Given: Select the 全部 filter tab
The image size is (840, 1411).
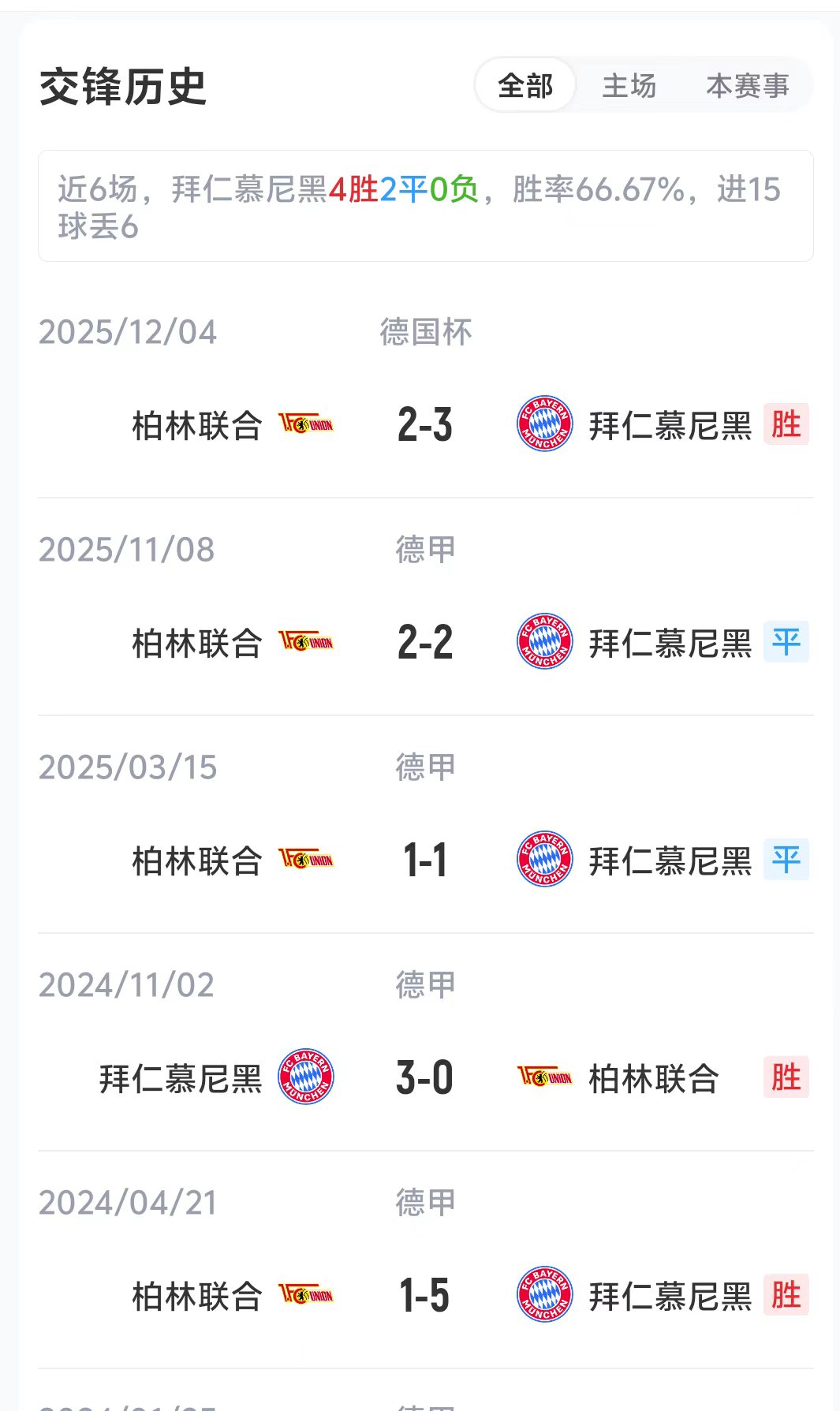Looking at the screenshot, I should click(525, 85).
